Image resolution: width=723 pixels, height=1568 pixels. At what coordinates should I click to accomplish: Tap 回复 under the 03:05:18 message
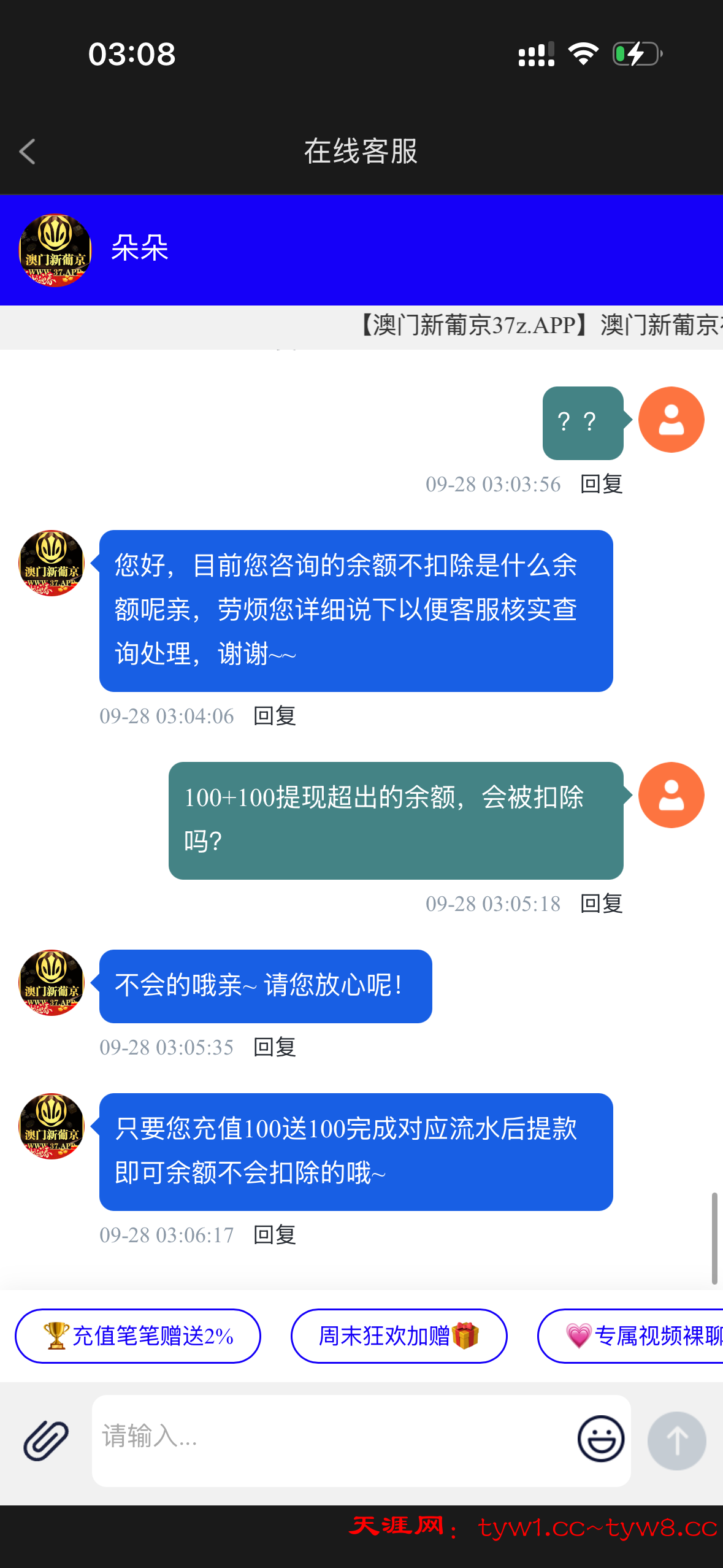601,904
